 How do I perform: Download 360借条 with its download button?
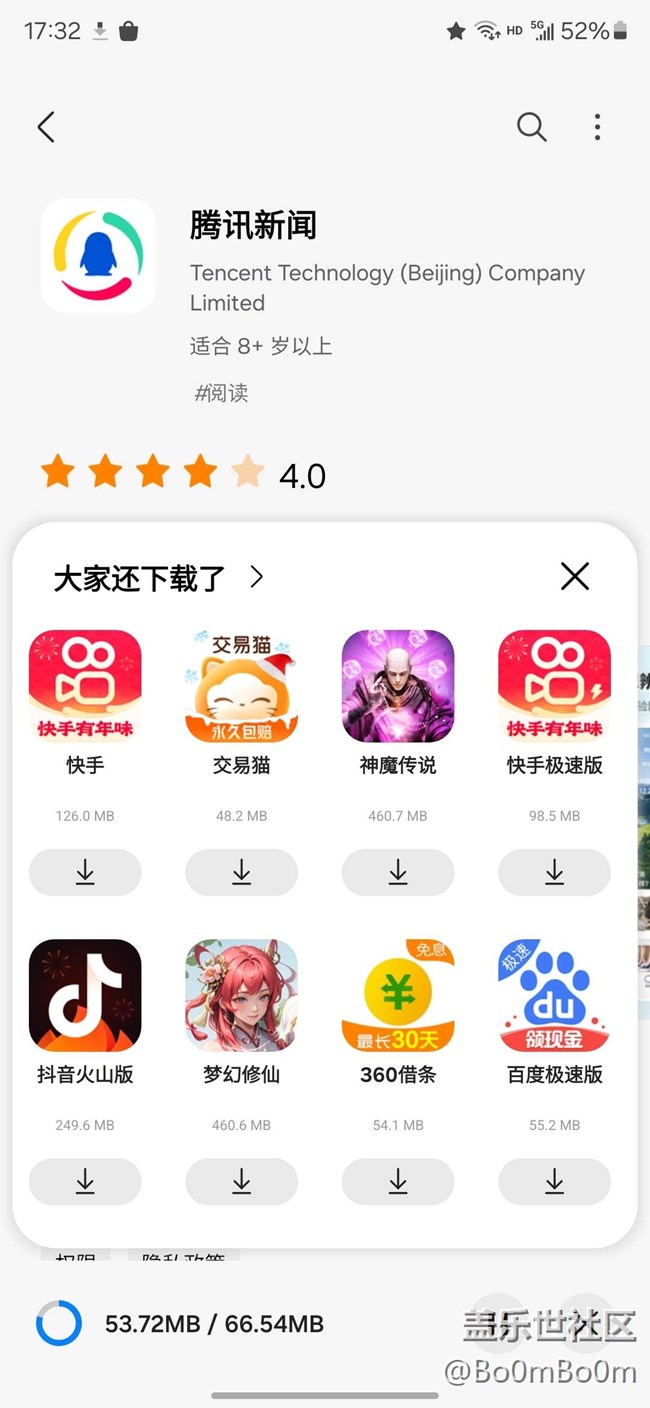point(398,1181)
